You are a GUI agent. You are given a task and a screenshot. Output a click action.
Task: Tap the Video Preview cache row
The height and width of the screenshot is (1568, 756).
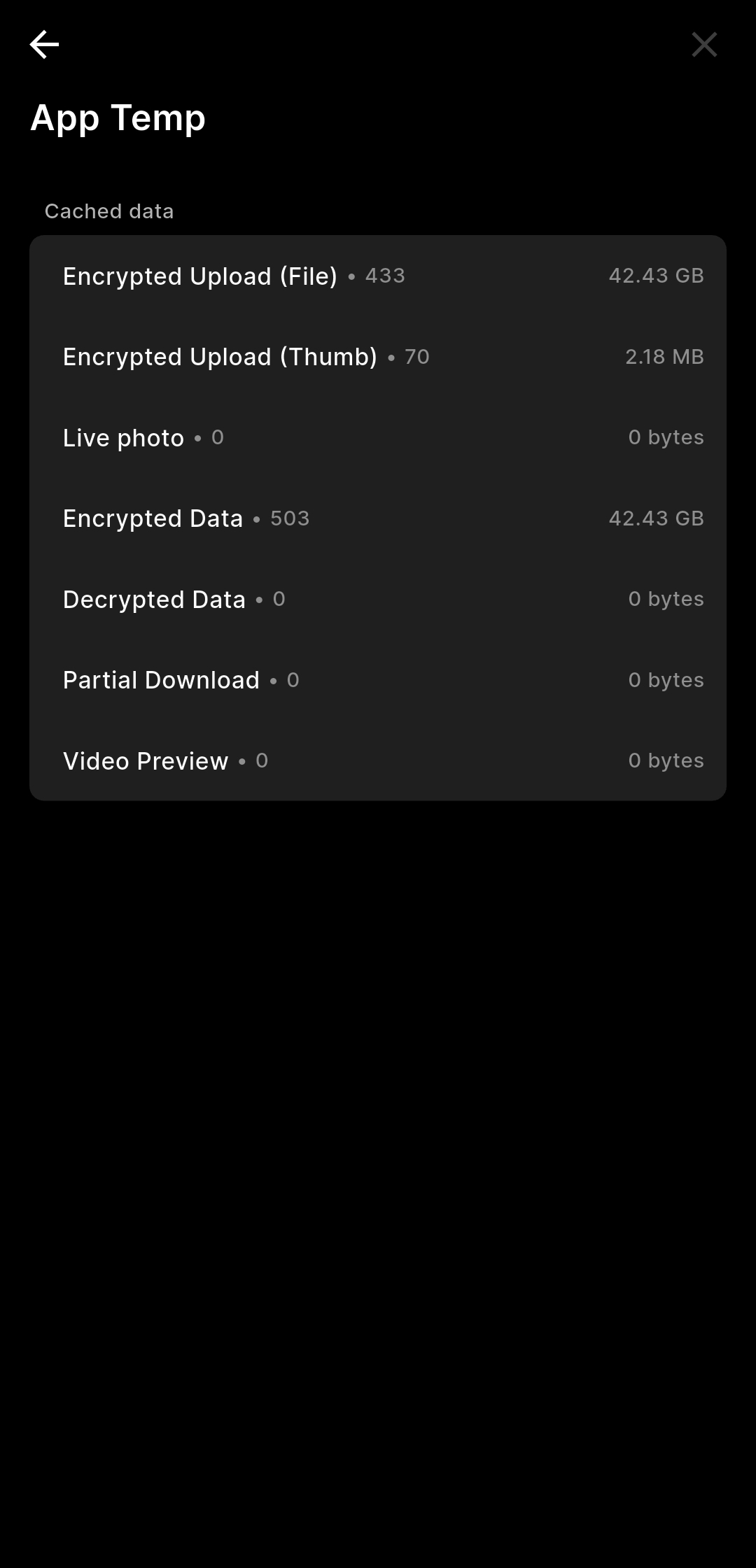378,761
